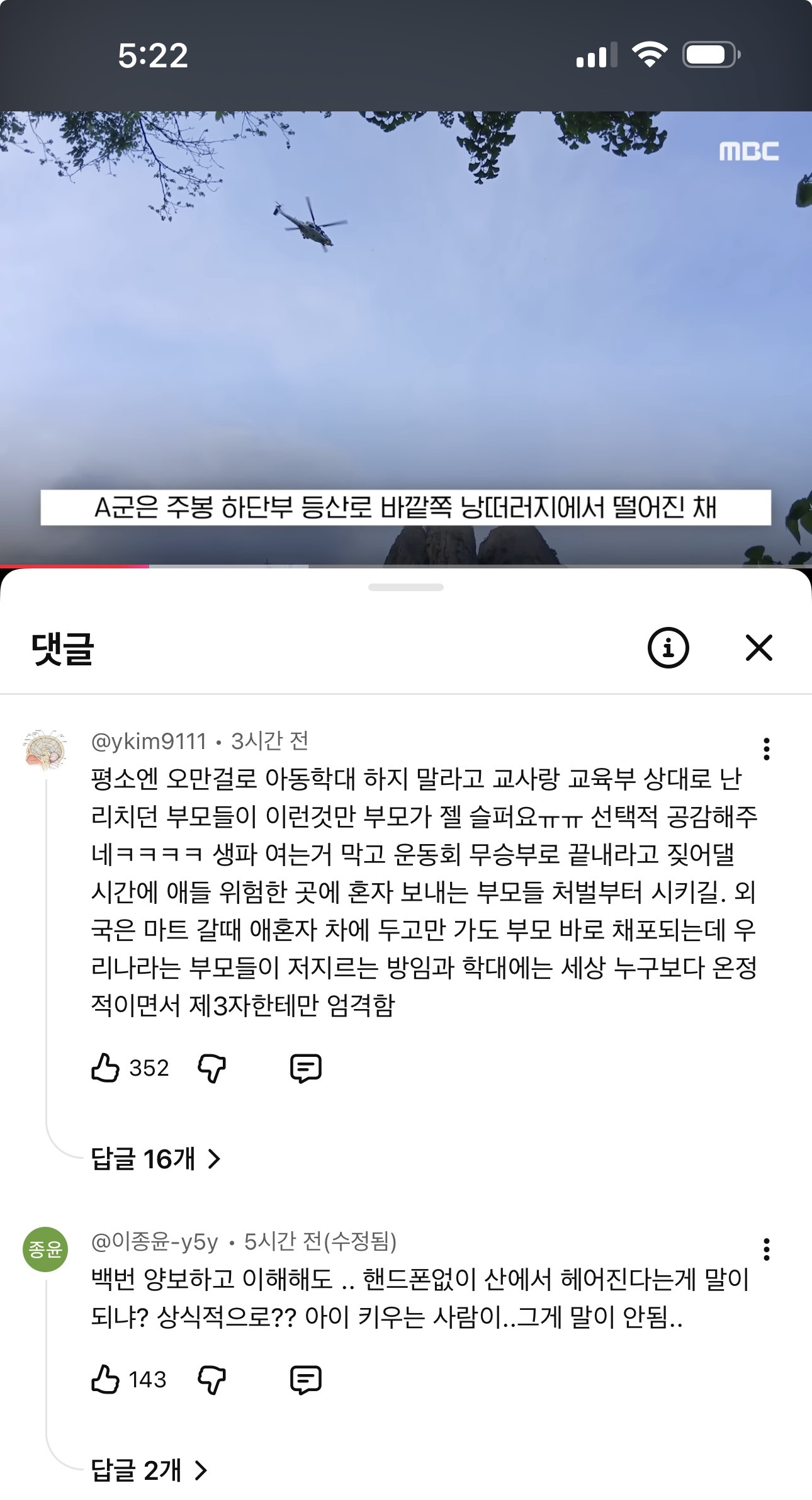This screenshot has width=812, height=1500.
Task: Open overflow menu on @이종윤-y5y's comment
Action: 766,1249
